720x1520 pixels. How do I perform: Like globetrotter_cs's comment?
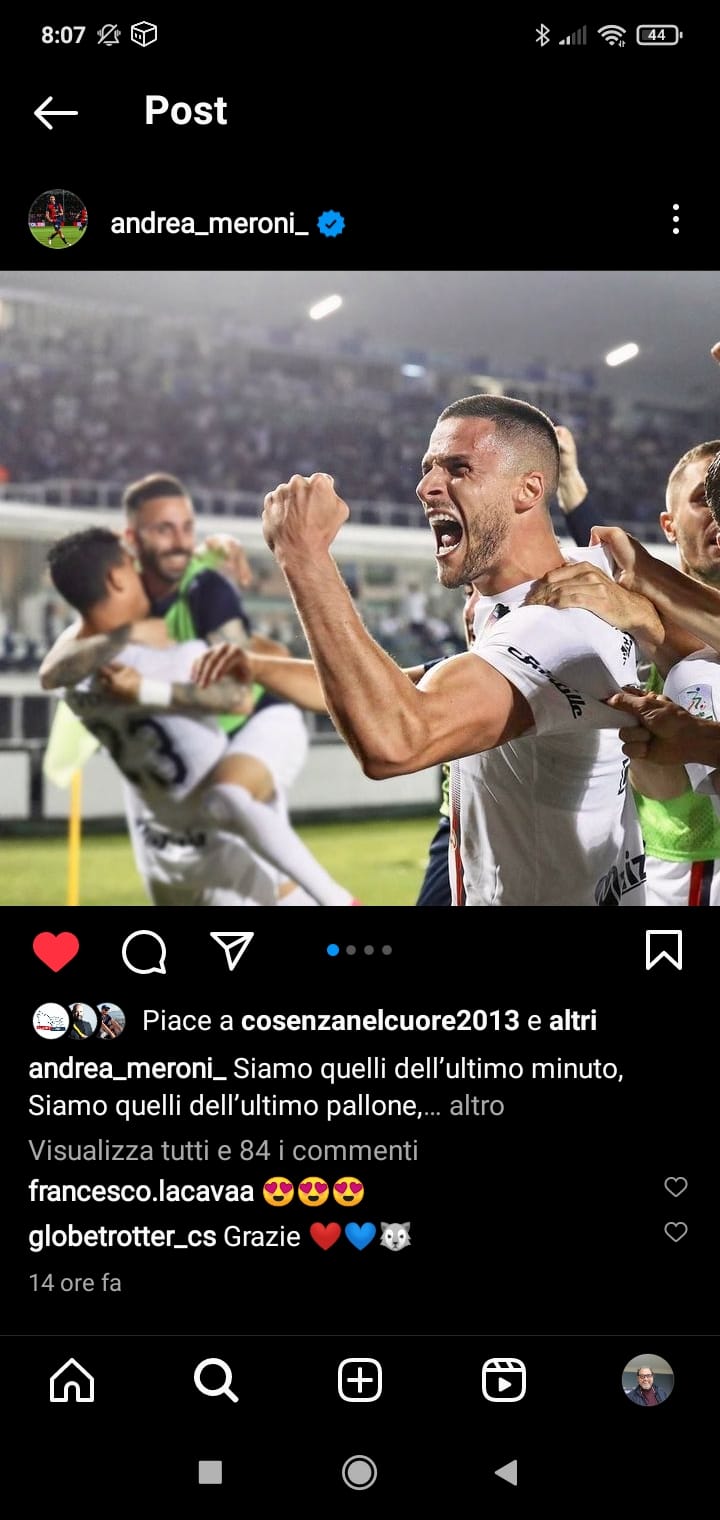tap(676, 1232)
